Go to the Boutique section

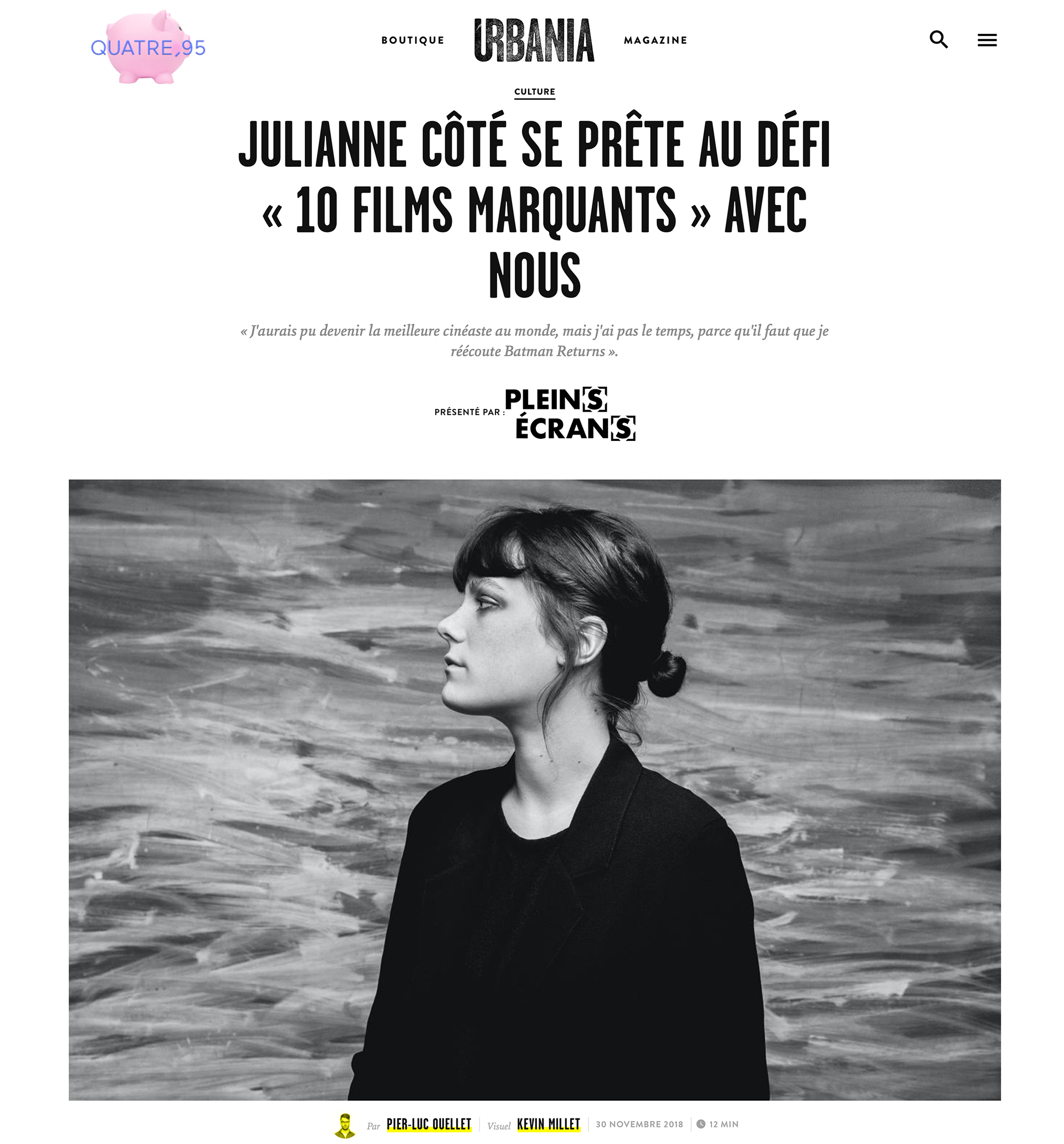click(413, 40)
